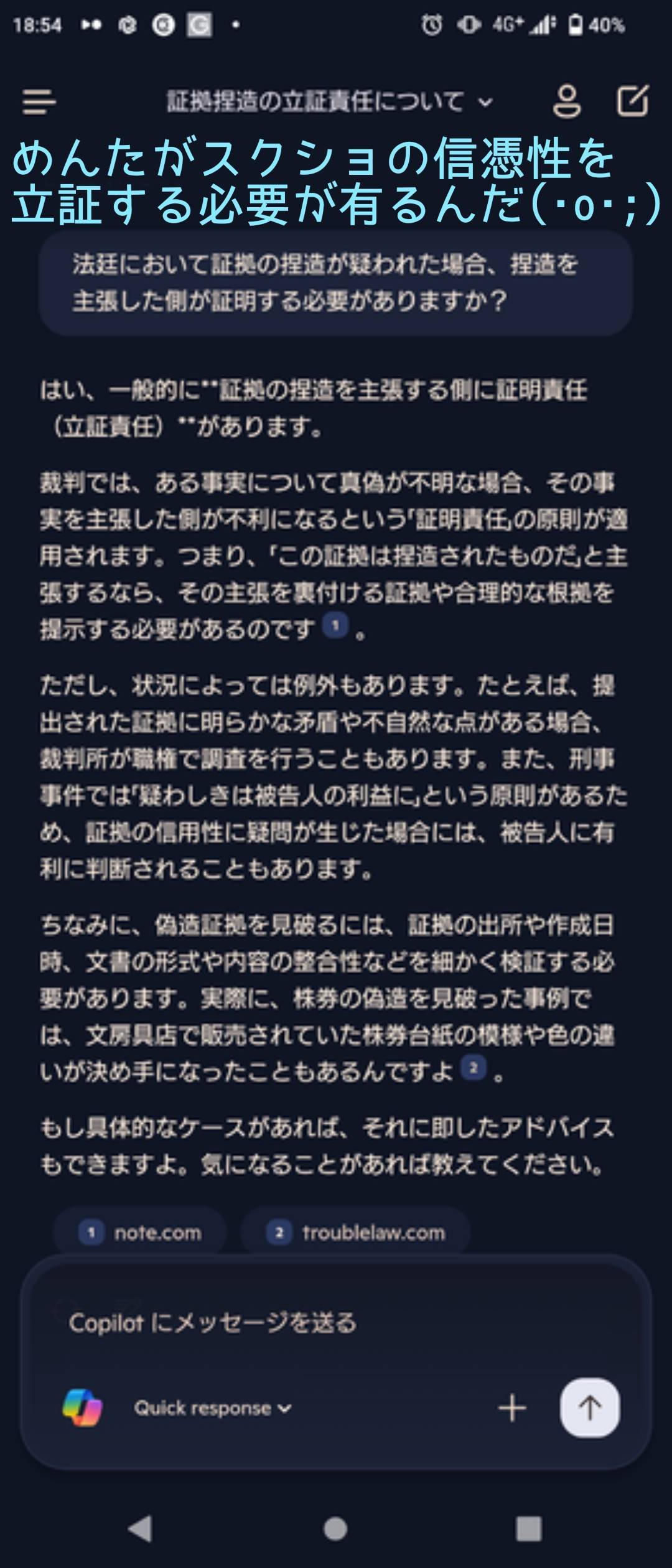Image resolution: width=672 pixels, height=1568 pixels.
Task: Open the troublelaw.com source chip
Action: [x=355, y=1233]
